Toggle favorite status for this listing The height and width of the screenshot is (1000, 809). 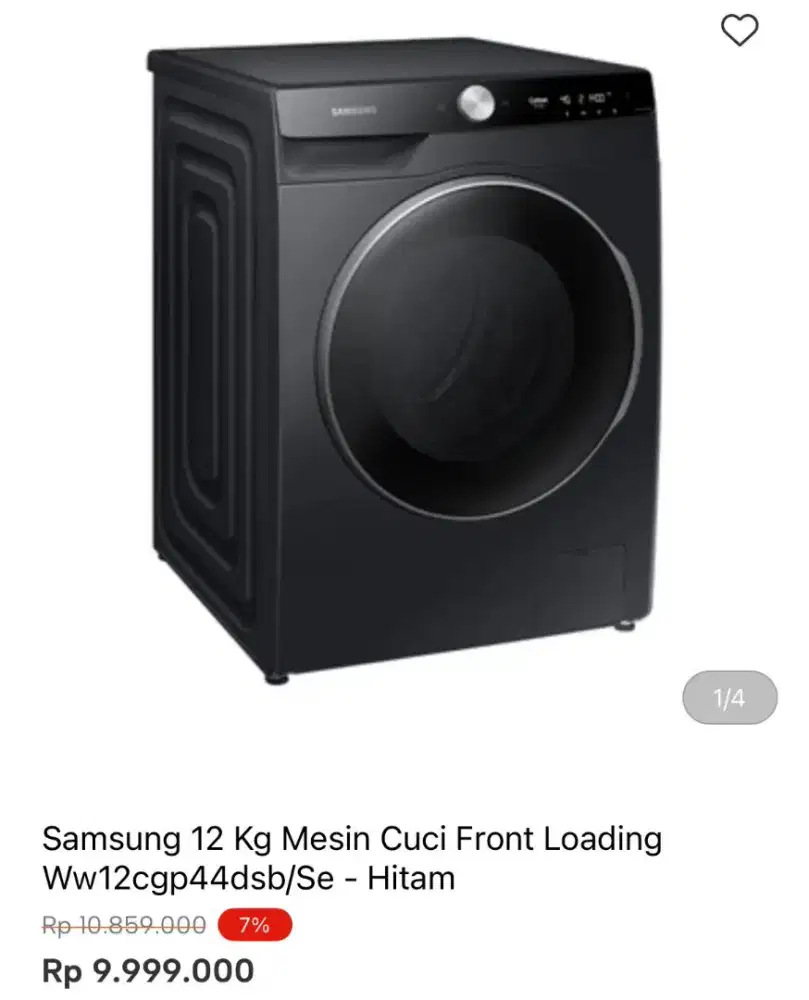(739, 30)
